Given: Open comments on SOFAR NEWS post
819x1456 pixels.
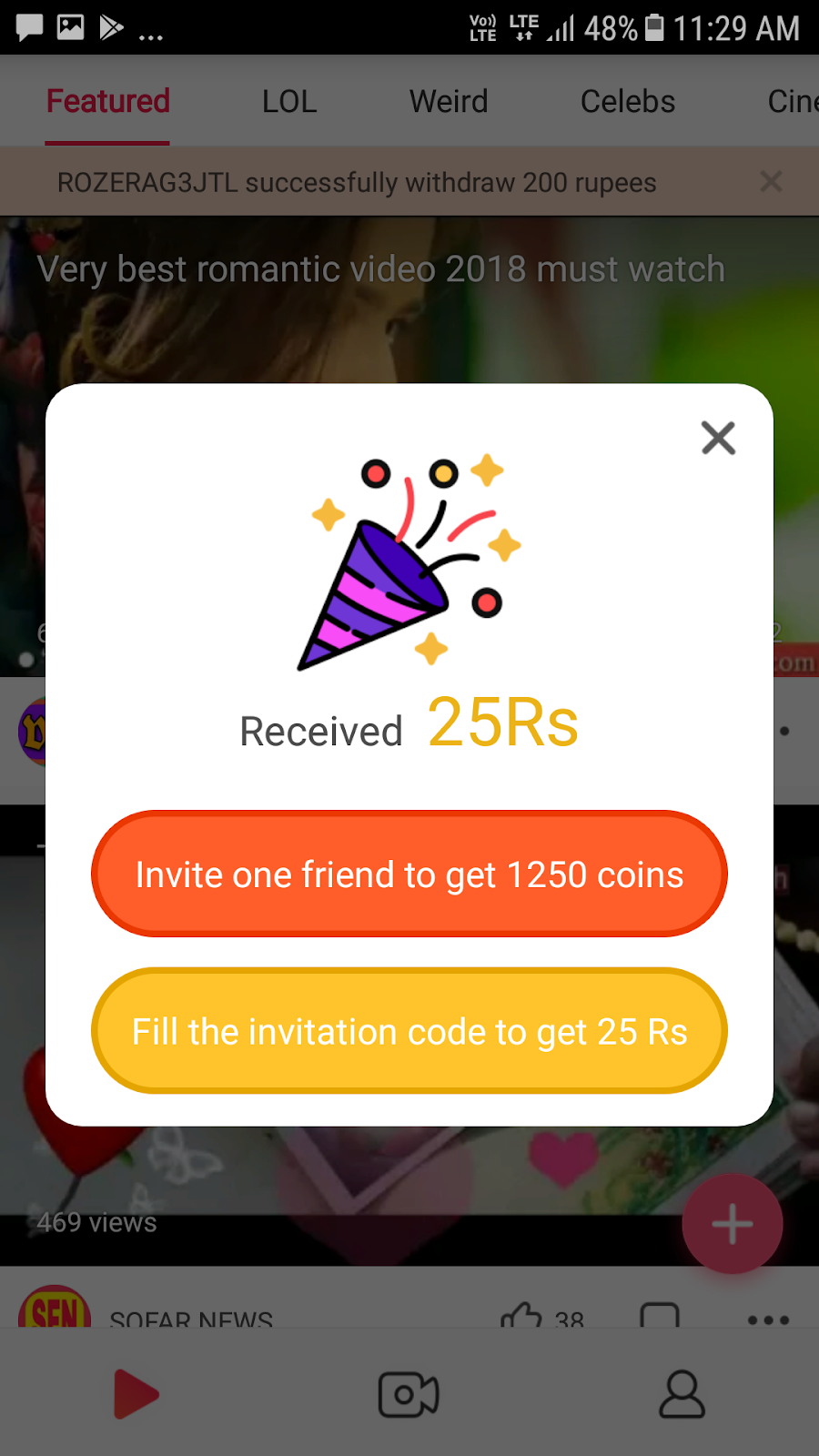Looking at the screenshot, I should tap(660, 1316).
